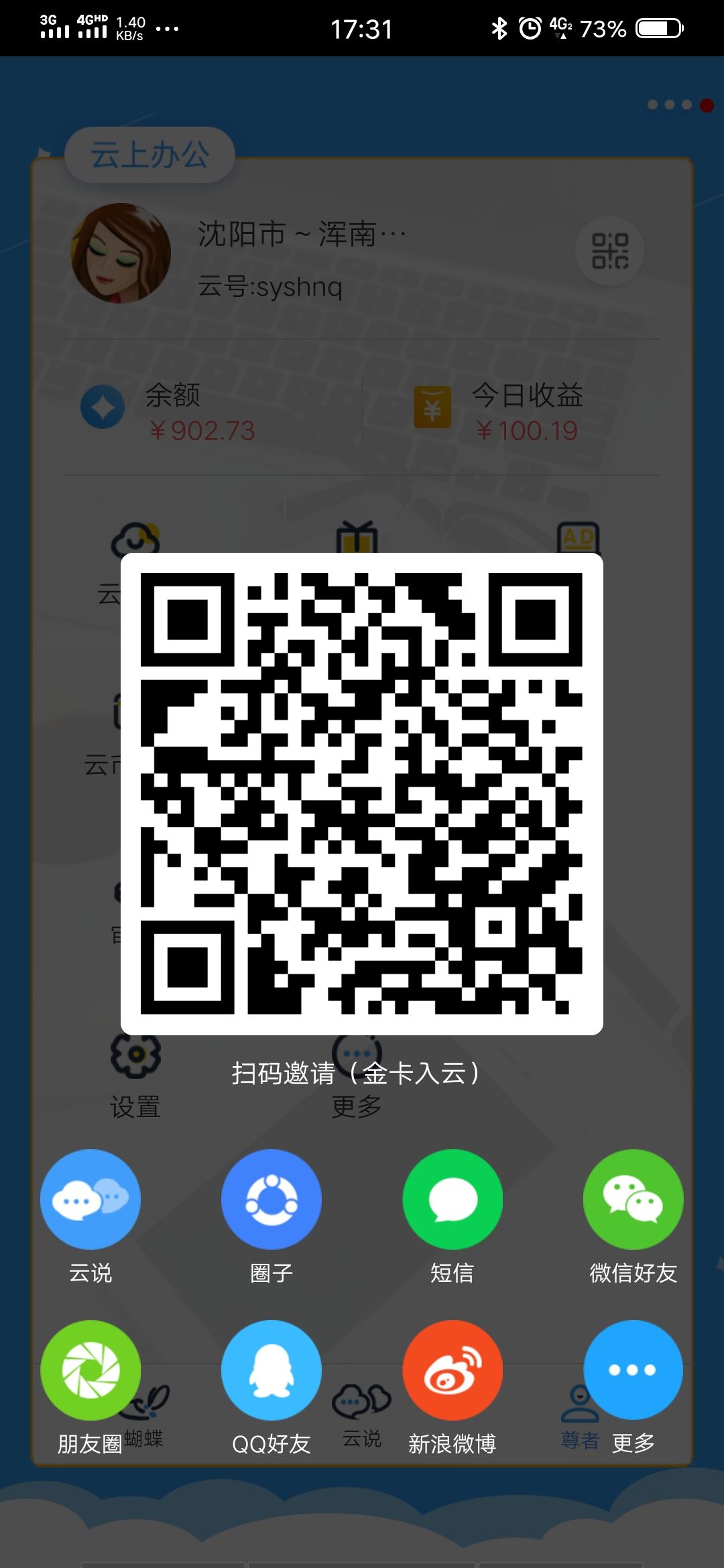Send the invite via 短信
This screenshot has height=1568, width=724.
[452, 1199]
